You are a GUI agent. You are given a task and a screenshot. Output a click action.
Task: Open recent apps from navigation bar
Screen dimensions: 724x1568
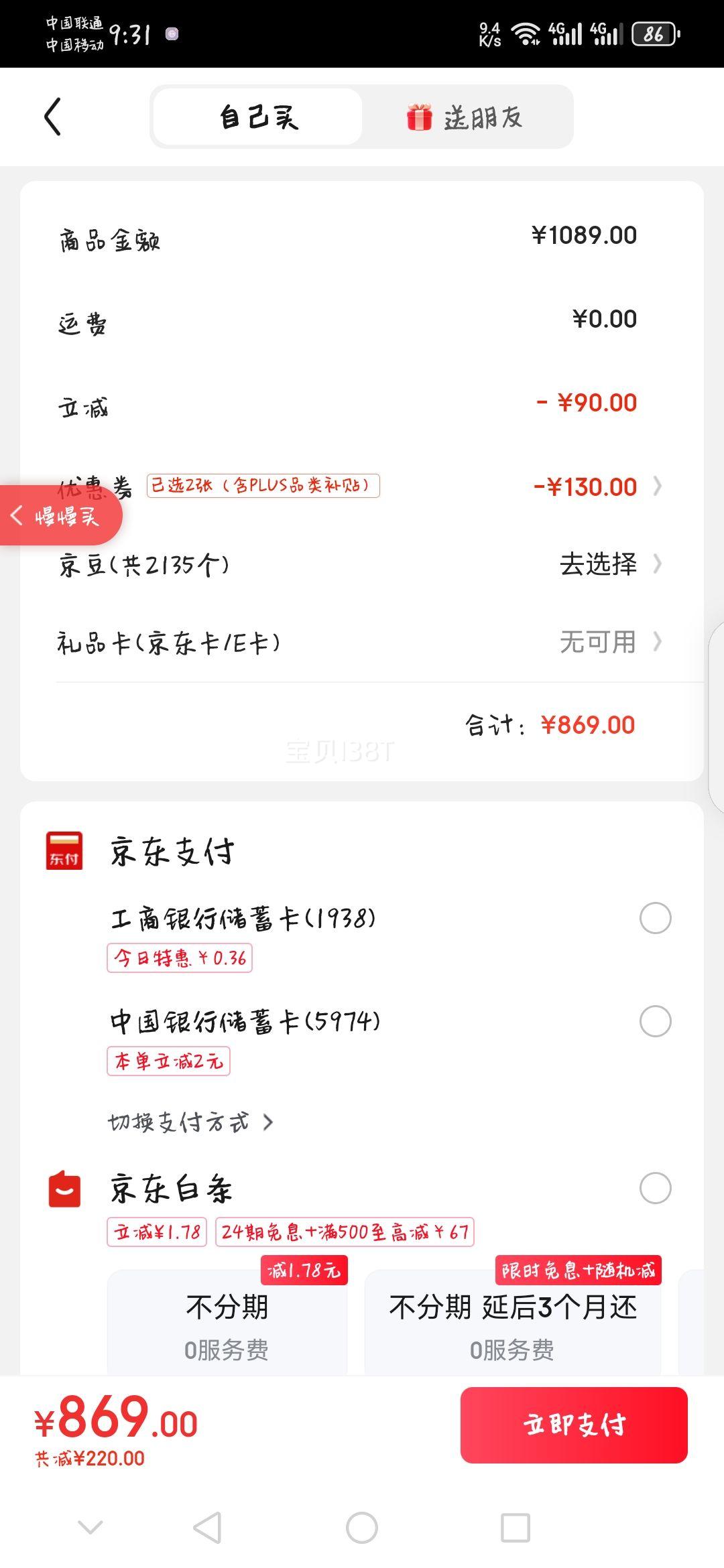click(x=516, y=1528)
